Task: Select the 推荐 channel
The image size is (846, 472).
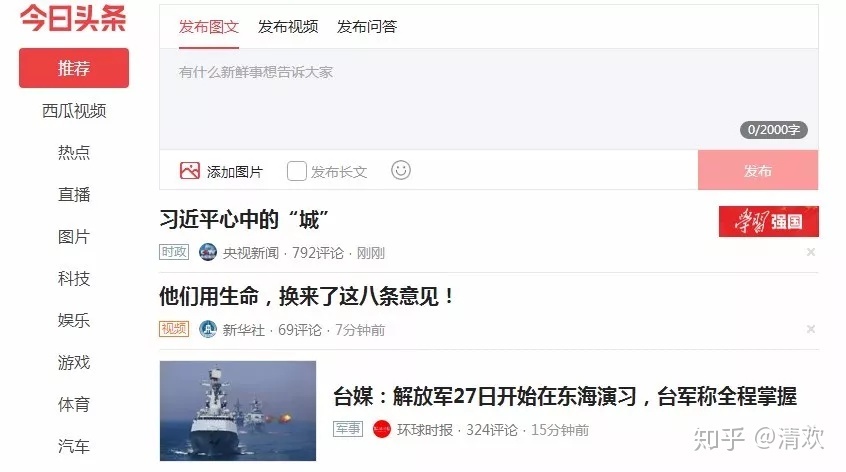Action: coord(74,68)
